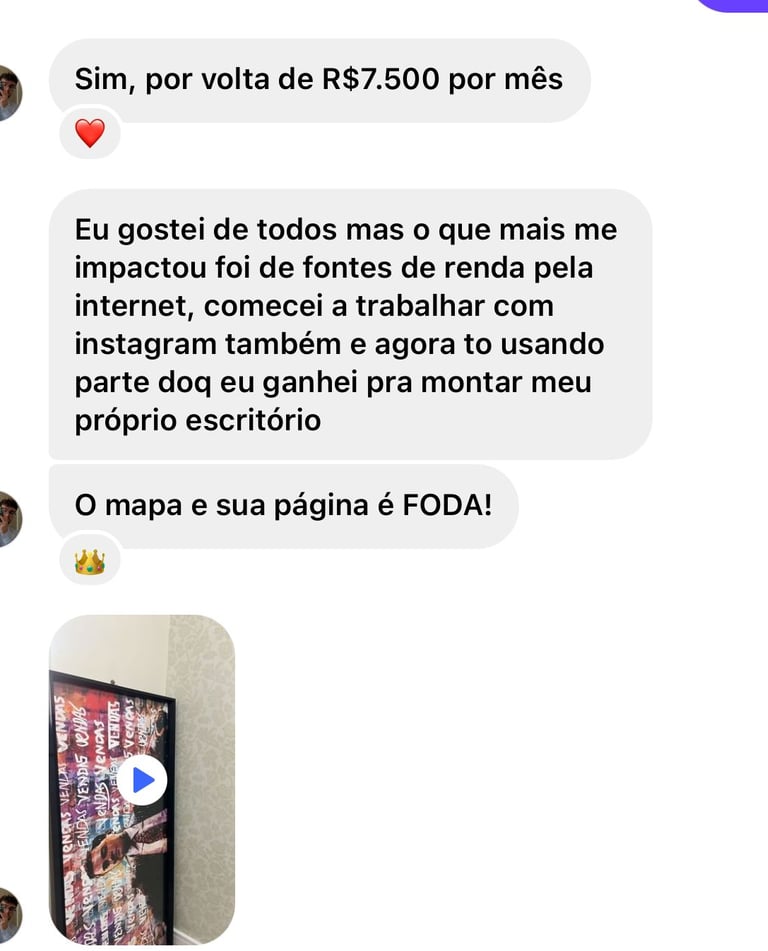Open sender's avatar beside R$7.500 message
The width and height of the screenshot is (768, 951).
[x=10, y=93]
